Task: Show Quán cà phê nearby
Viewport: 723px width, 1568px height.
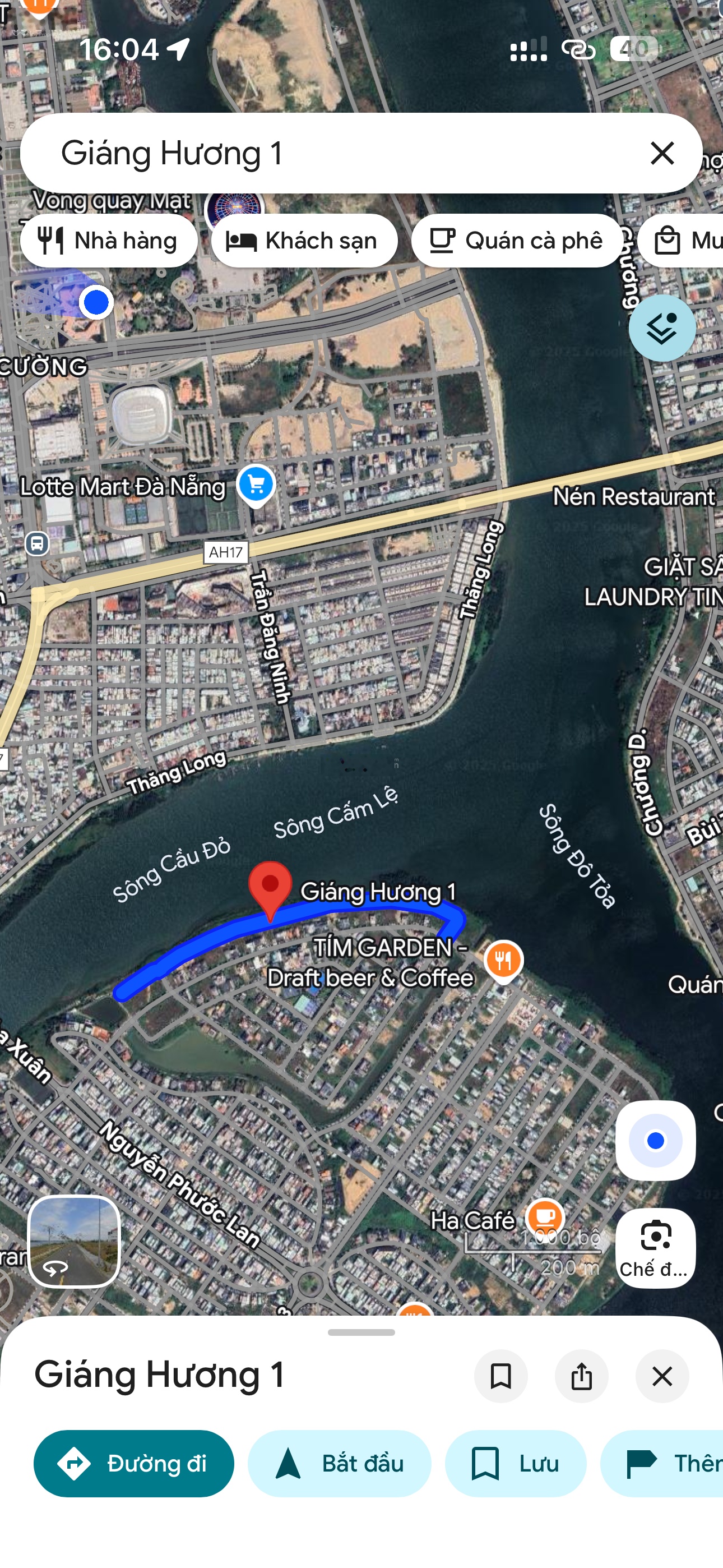Action: click(517, 241)
